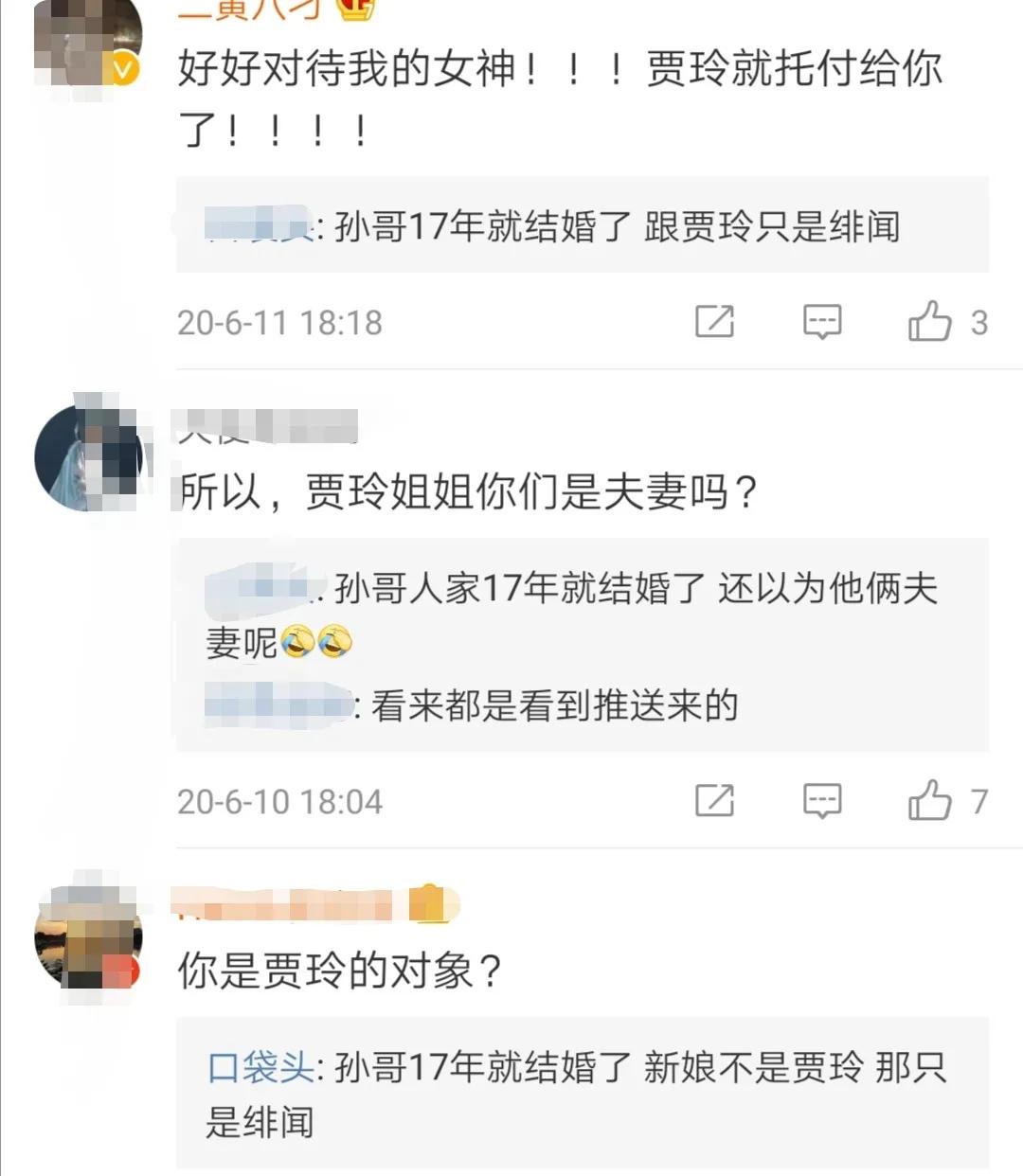Repost the comment posted 20-6-10 18:04
This screenshot has height=1176, width=1023.
coord(714,801)
